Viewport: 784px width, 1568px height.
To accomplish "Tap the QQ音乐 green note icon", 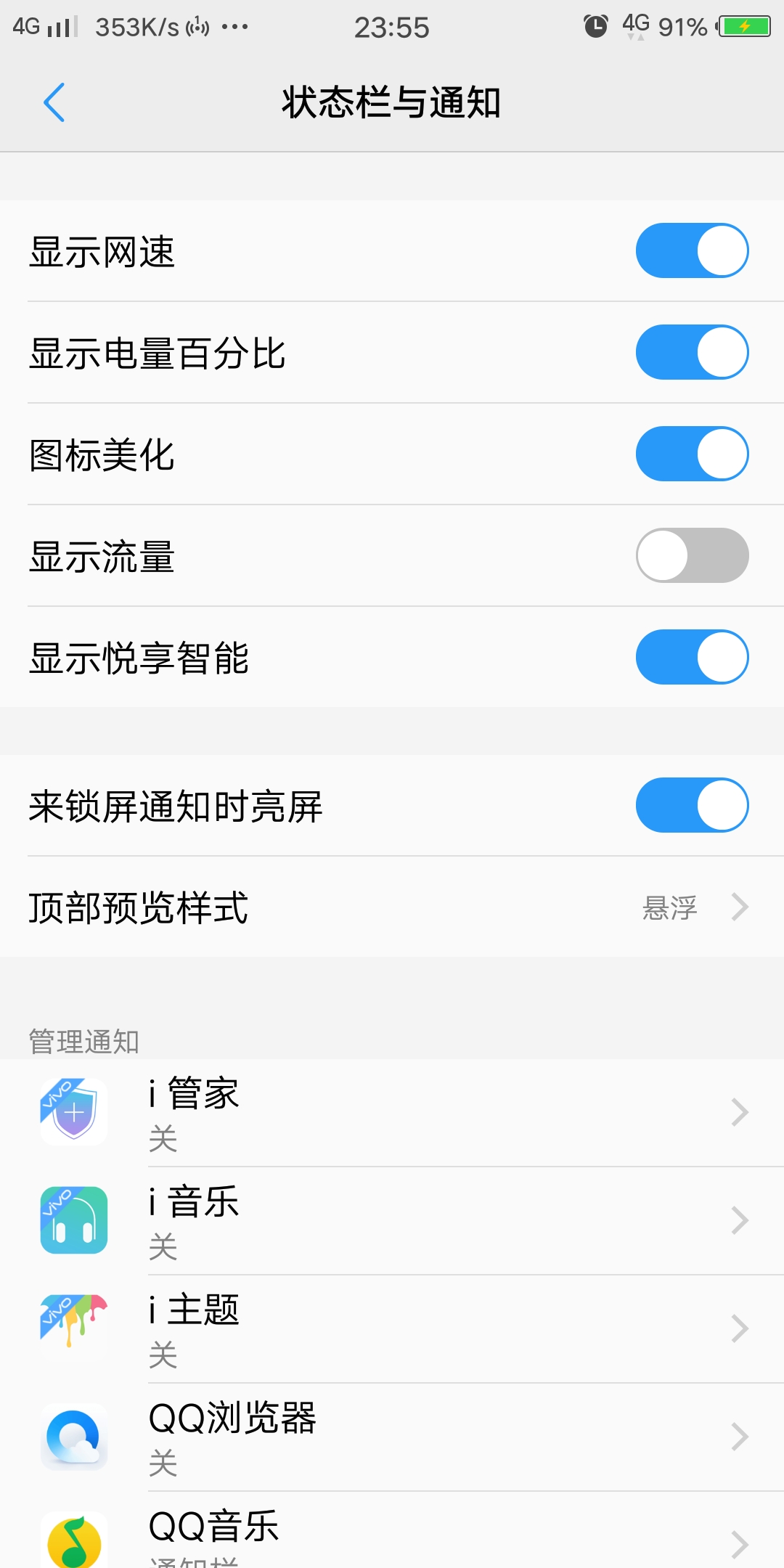I will point(73,1539).
